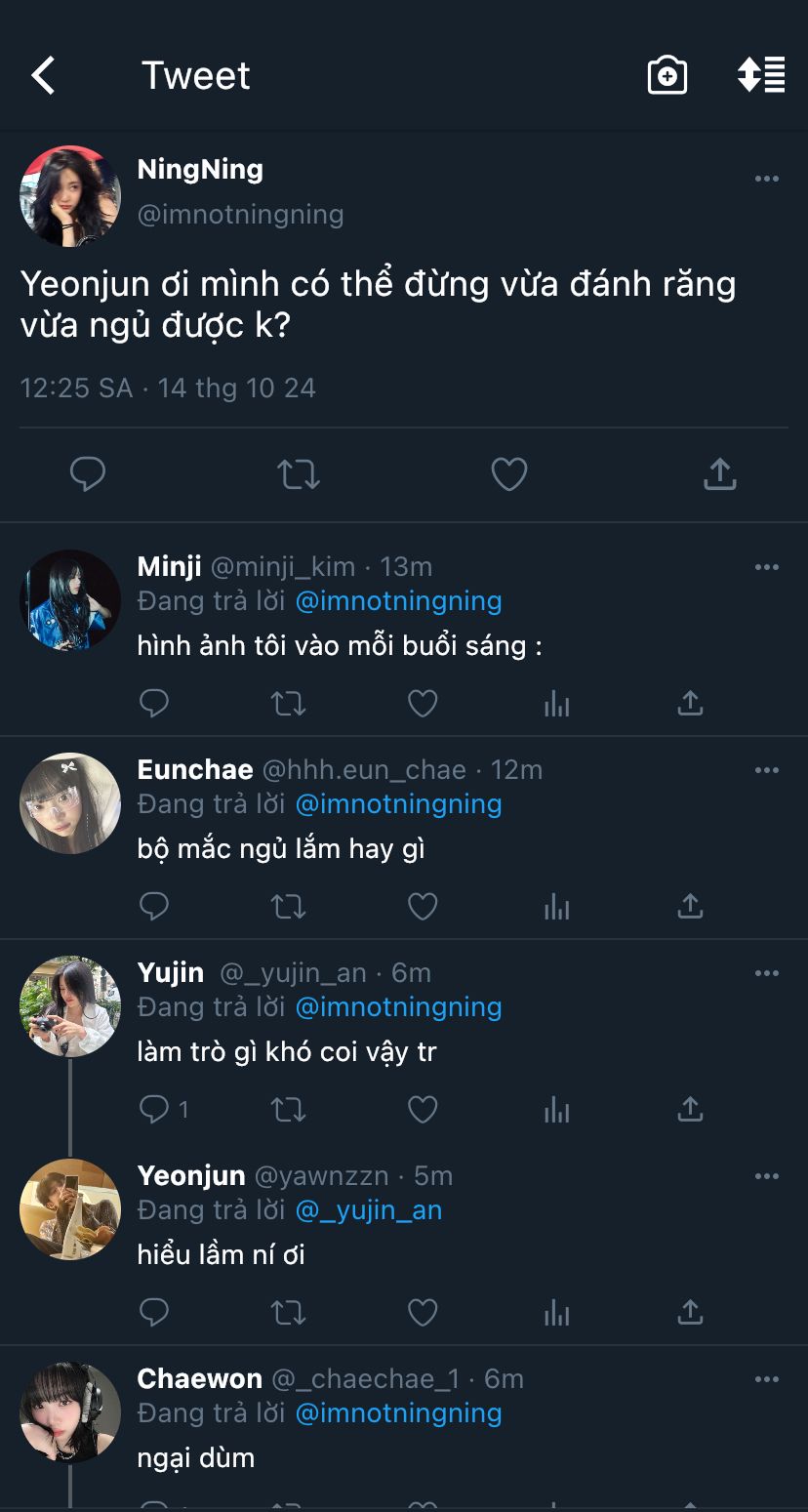Retweet NingNing's main tweet
The width and height of the screenshot is (808, 1512).
coord(298,474)
